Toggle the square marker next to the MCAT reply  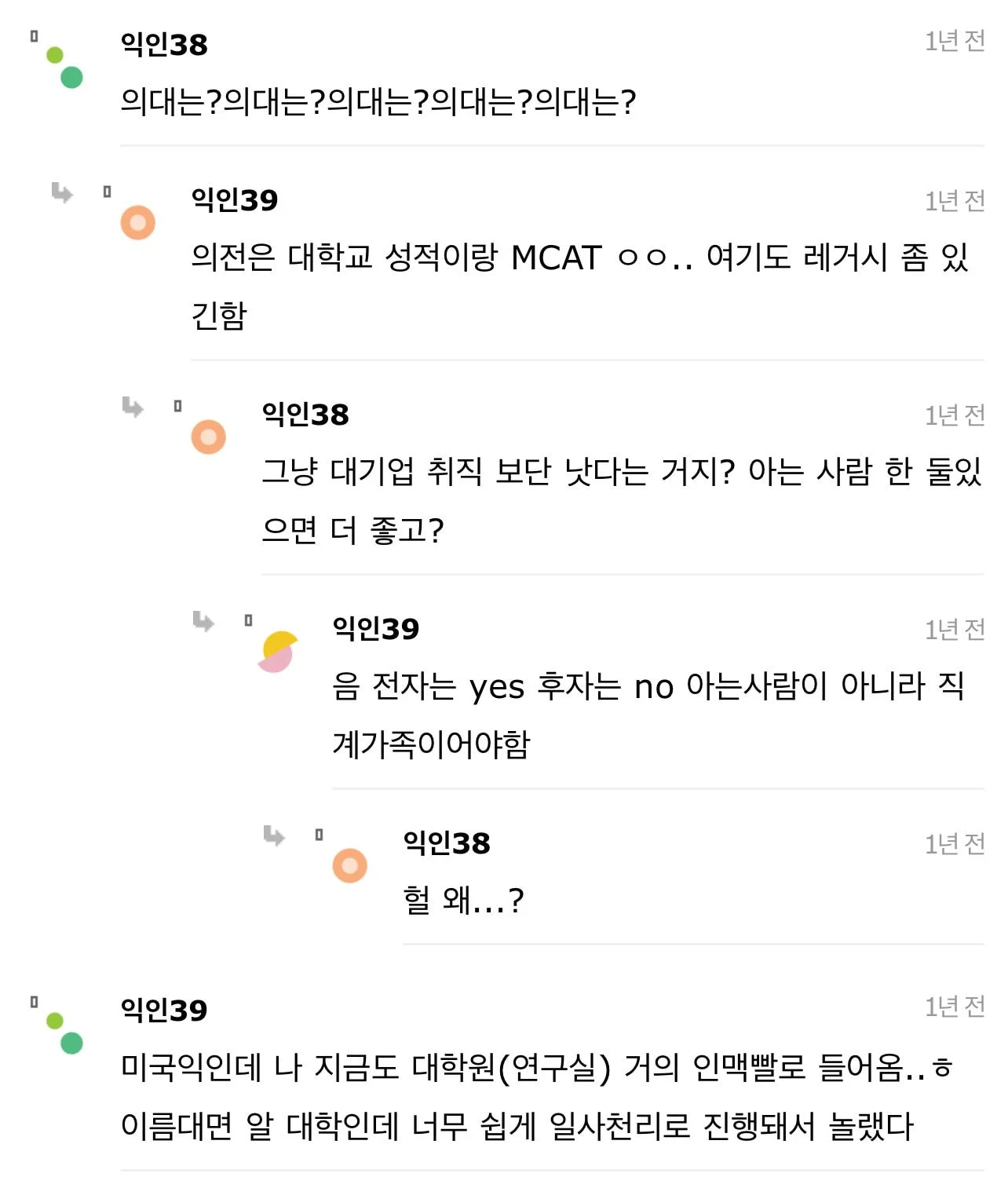[x=108, y=191]
